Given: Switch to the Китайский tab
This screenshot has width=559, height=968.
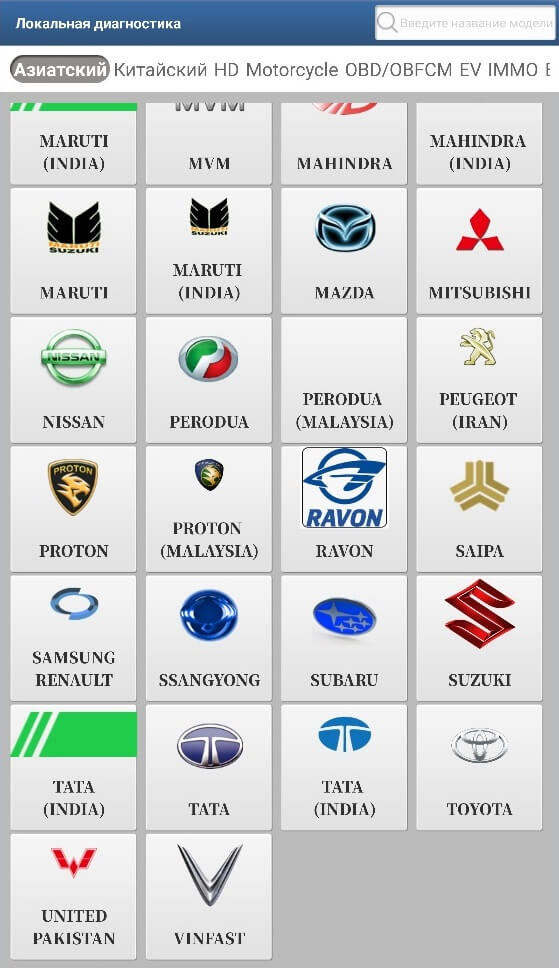Looking at the screenshot, I should [x=161, y=69].
